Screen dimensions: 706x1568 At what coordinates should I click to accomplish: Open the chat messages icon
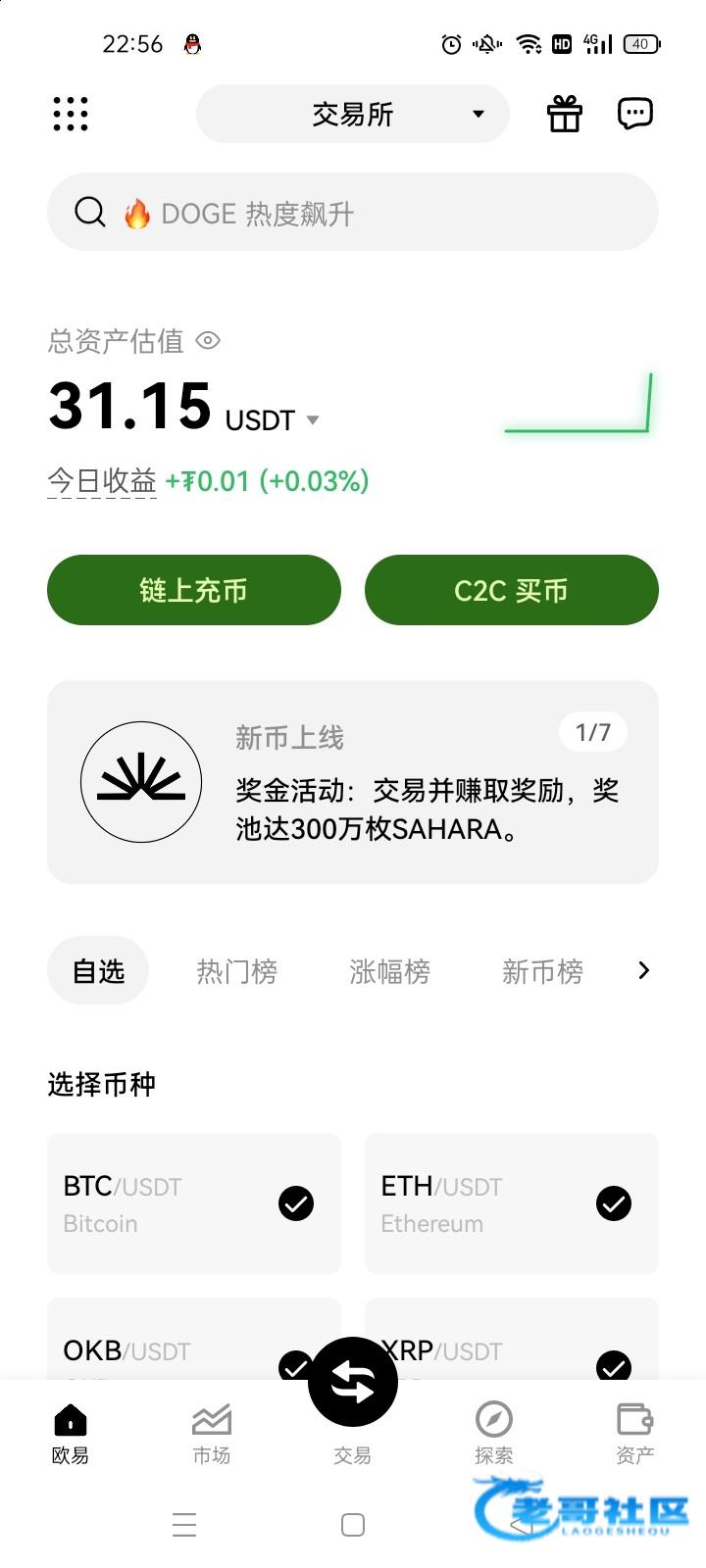635,114
